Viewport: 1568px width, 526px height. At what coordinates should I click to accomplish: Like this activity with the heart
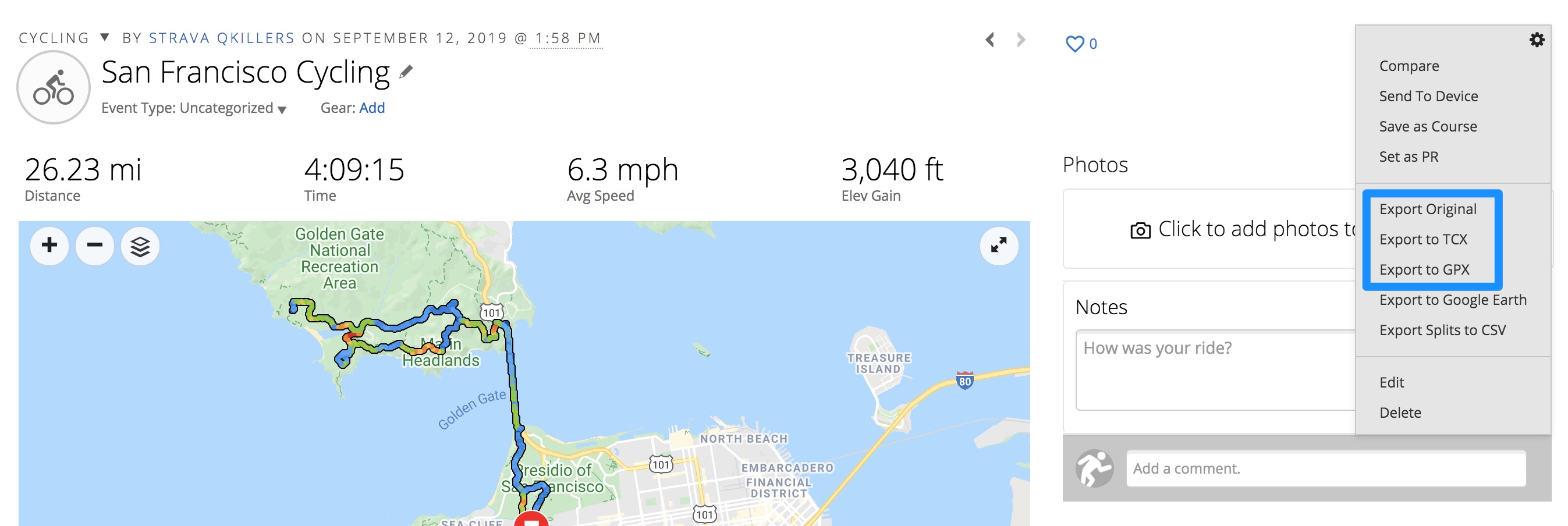point(1074,44)
